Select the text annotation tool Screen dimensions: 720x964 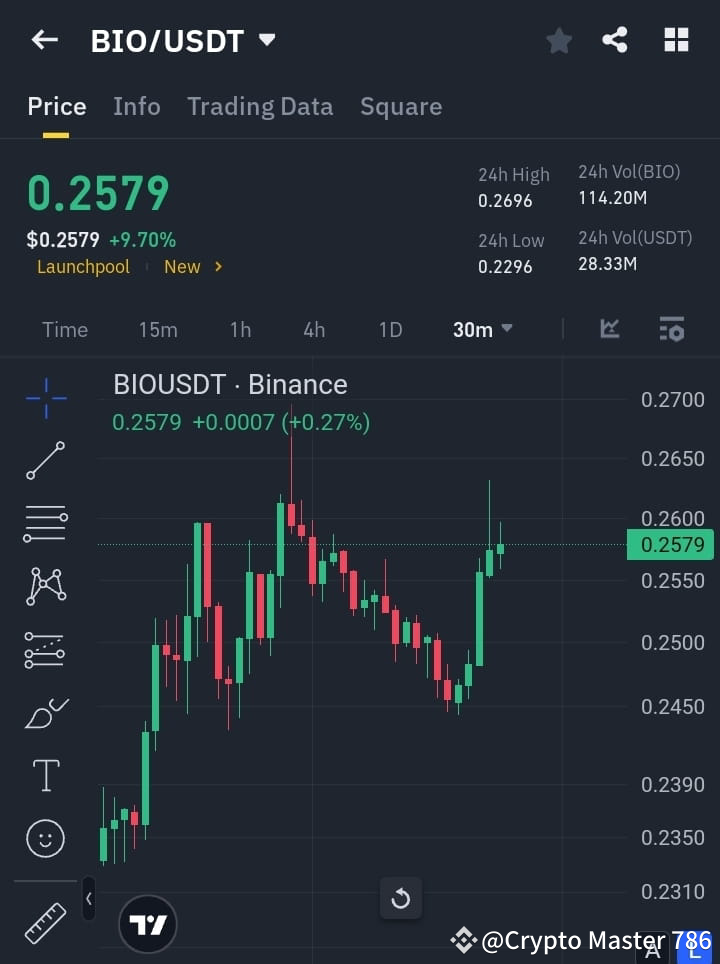coord(44,775)
